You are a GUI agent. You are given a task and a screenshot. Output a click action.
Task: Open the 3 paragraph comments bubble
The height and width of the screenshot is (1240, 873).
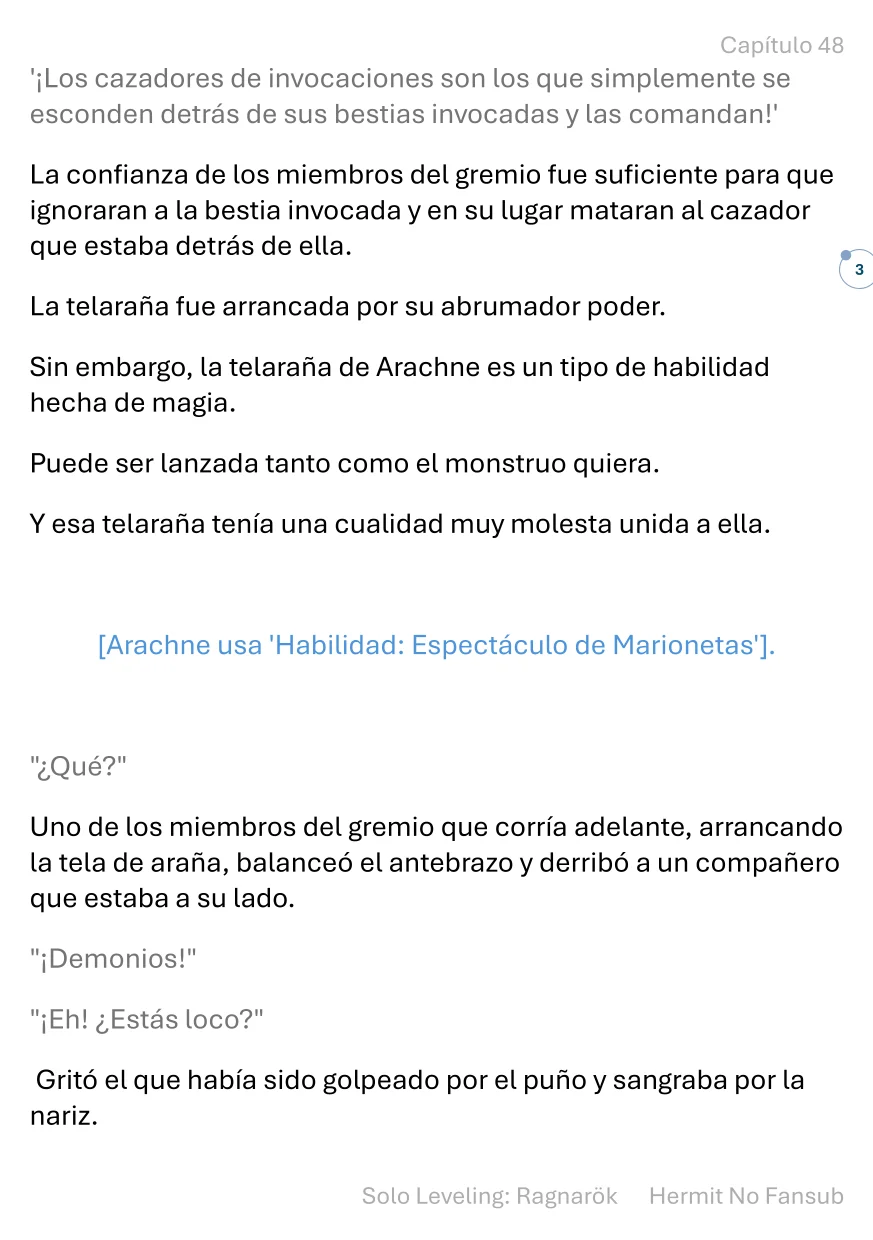[858, 270]
